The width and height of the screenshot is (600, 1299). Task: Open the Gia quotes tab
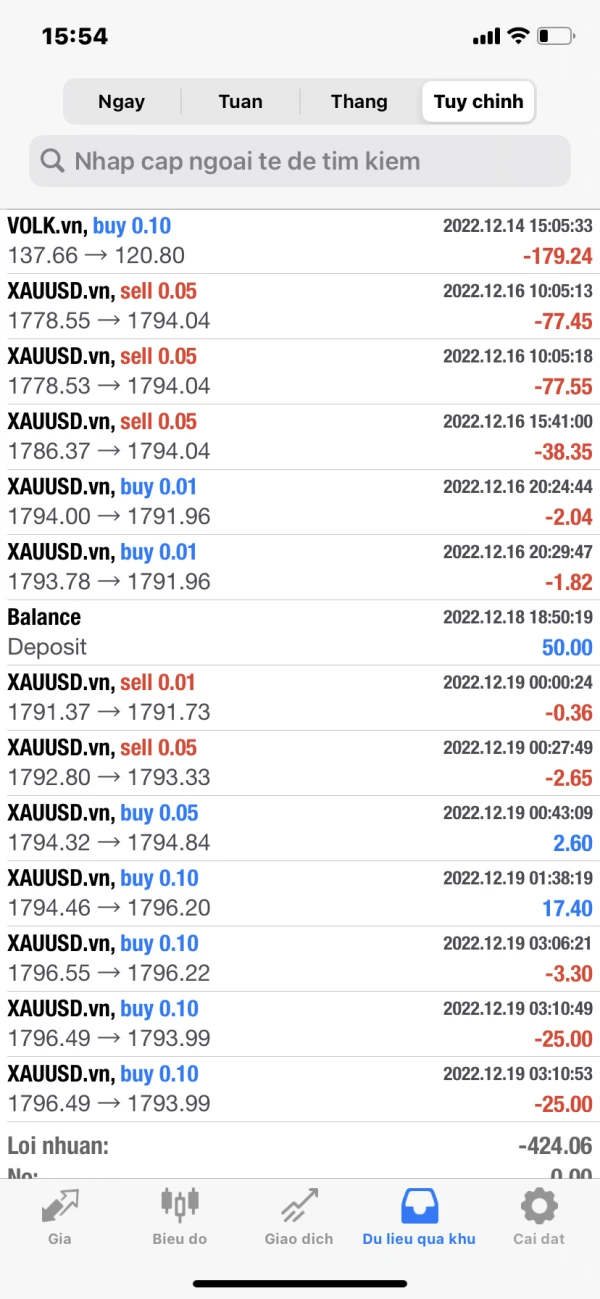click(60, 1215)
